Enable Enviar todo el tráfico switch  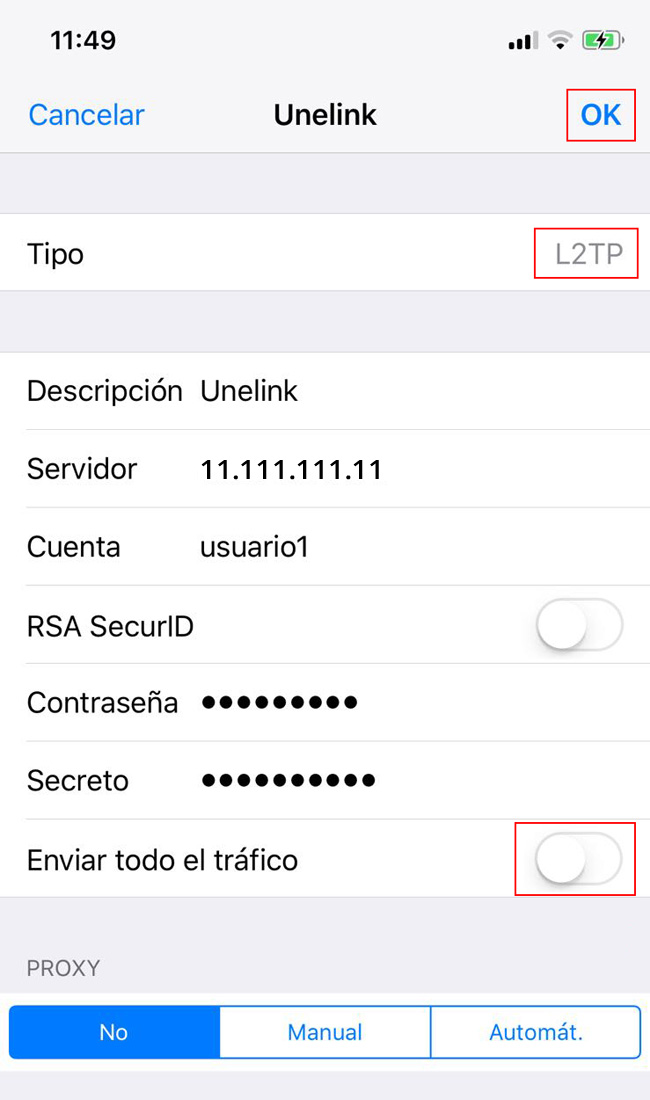coord(578,859)
